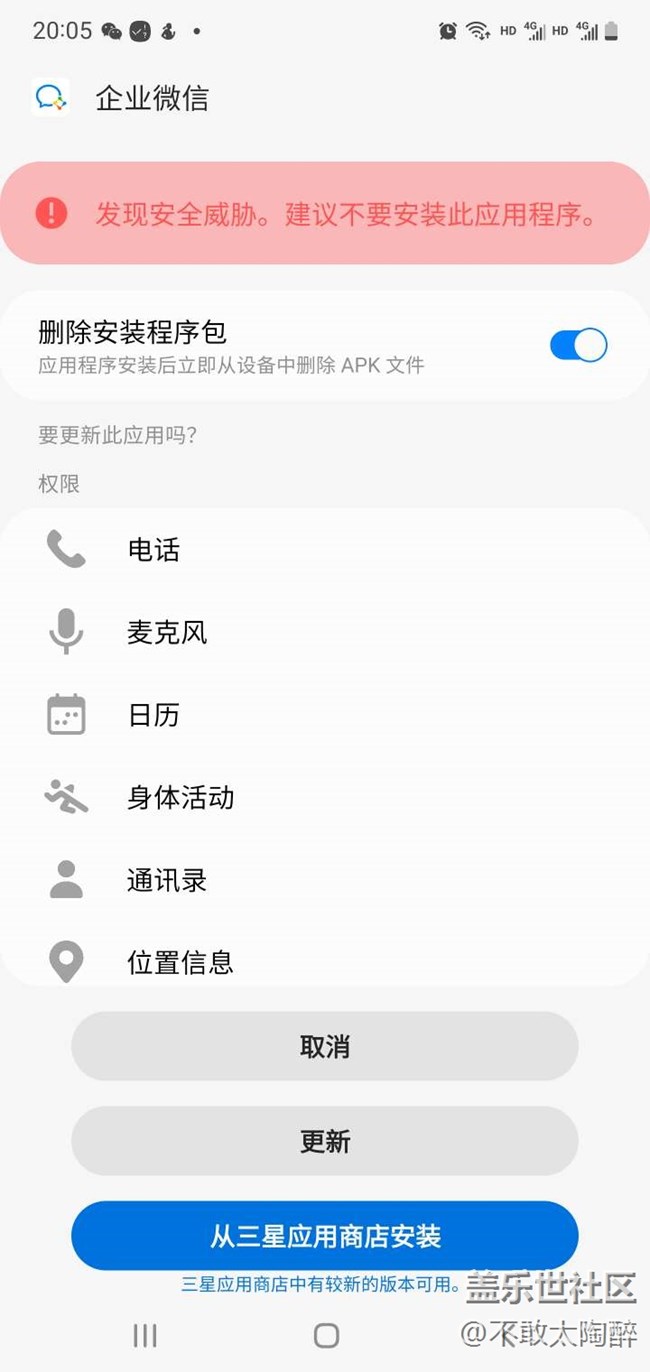Screen dimensions: 650x1372
Task: Tap the 更新 button
Action: pyautogui.click(x=324, y=1141)
